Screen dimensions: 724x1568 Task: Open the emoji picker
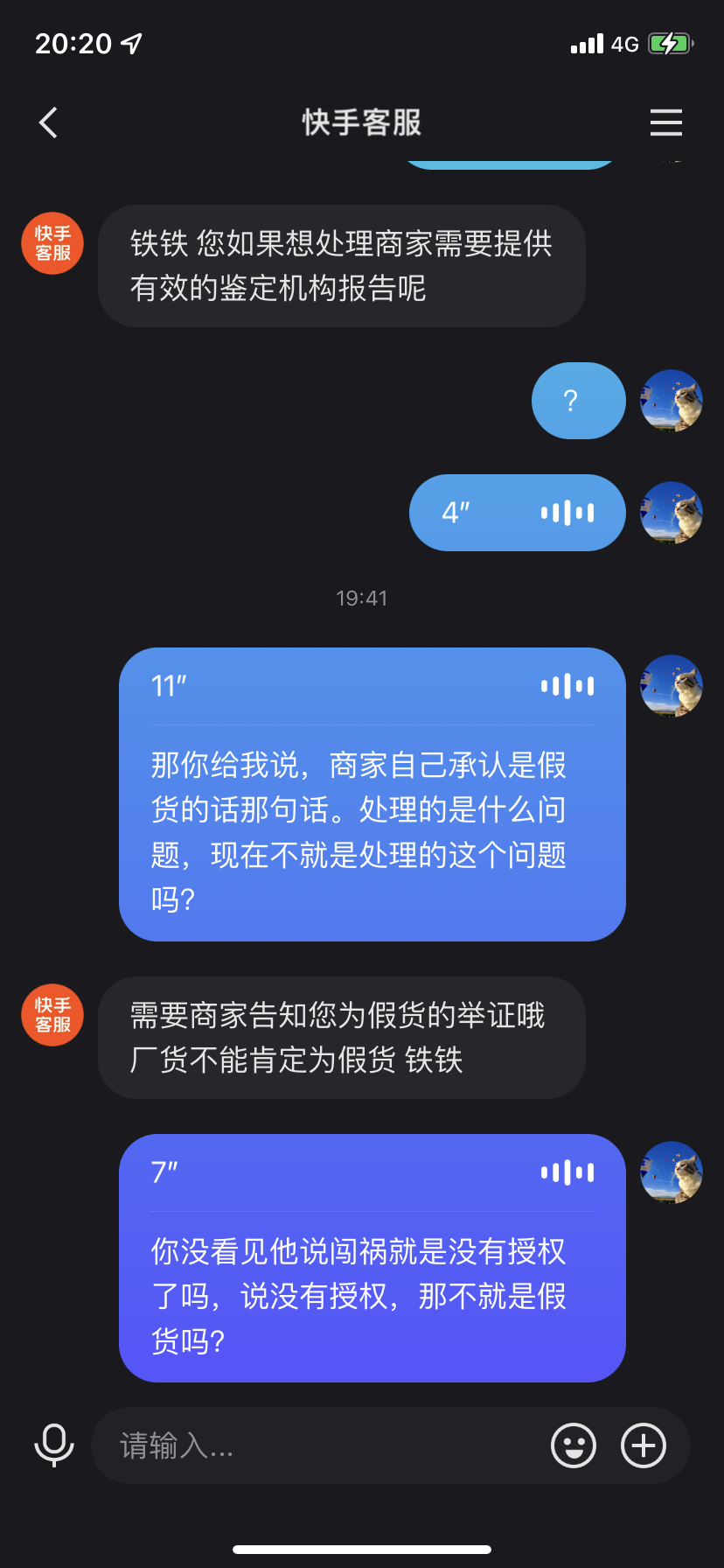(574, 1445)
